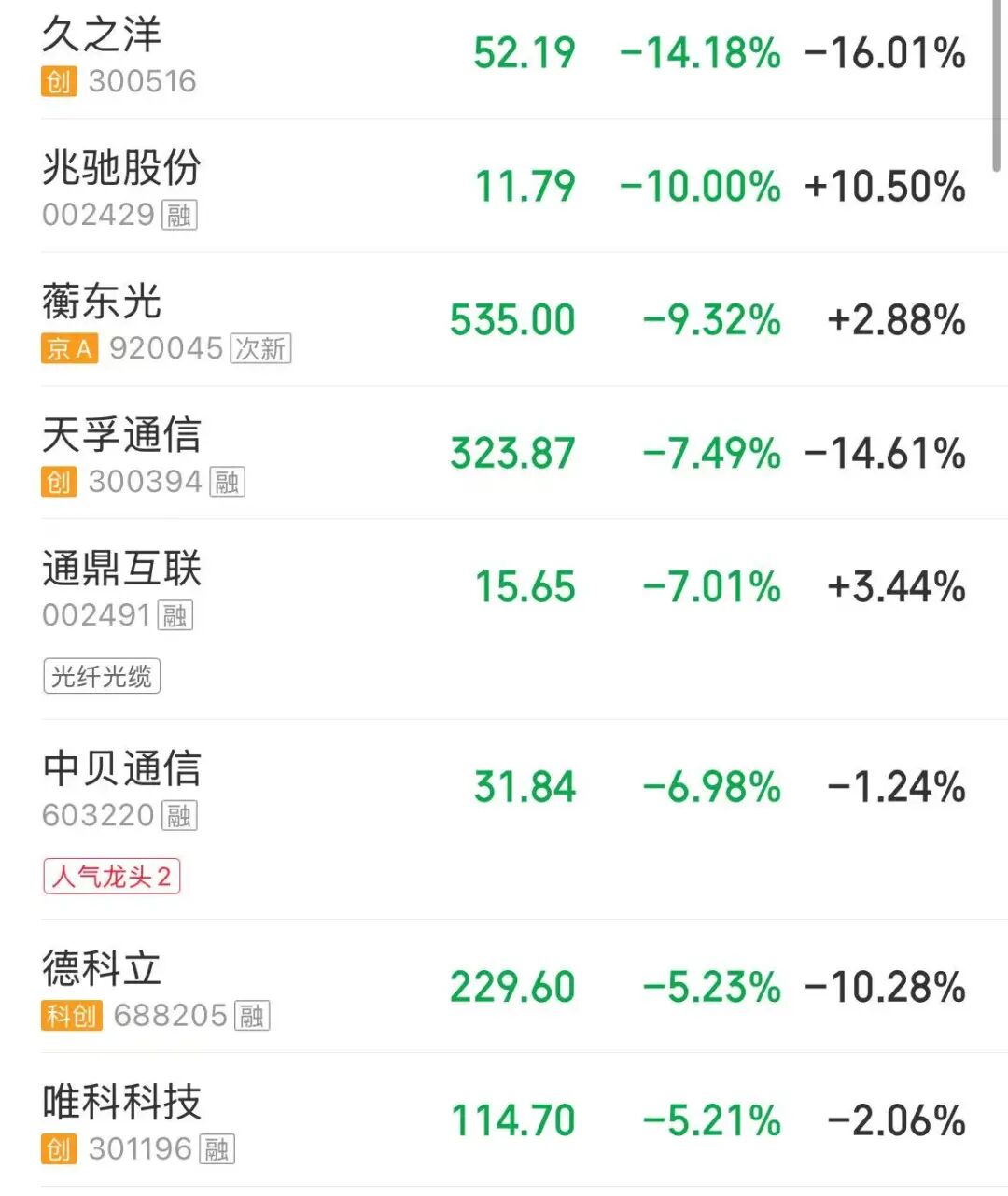Tap the 人气龙头2 tag
The height and width of the screenshot is (1196, 1008).
[x=111, y=877]
